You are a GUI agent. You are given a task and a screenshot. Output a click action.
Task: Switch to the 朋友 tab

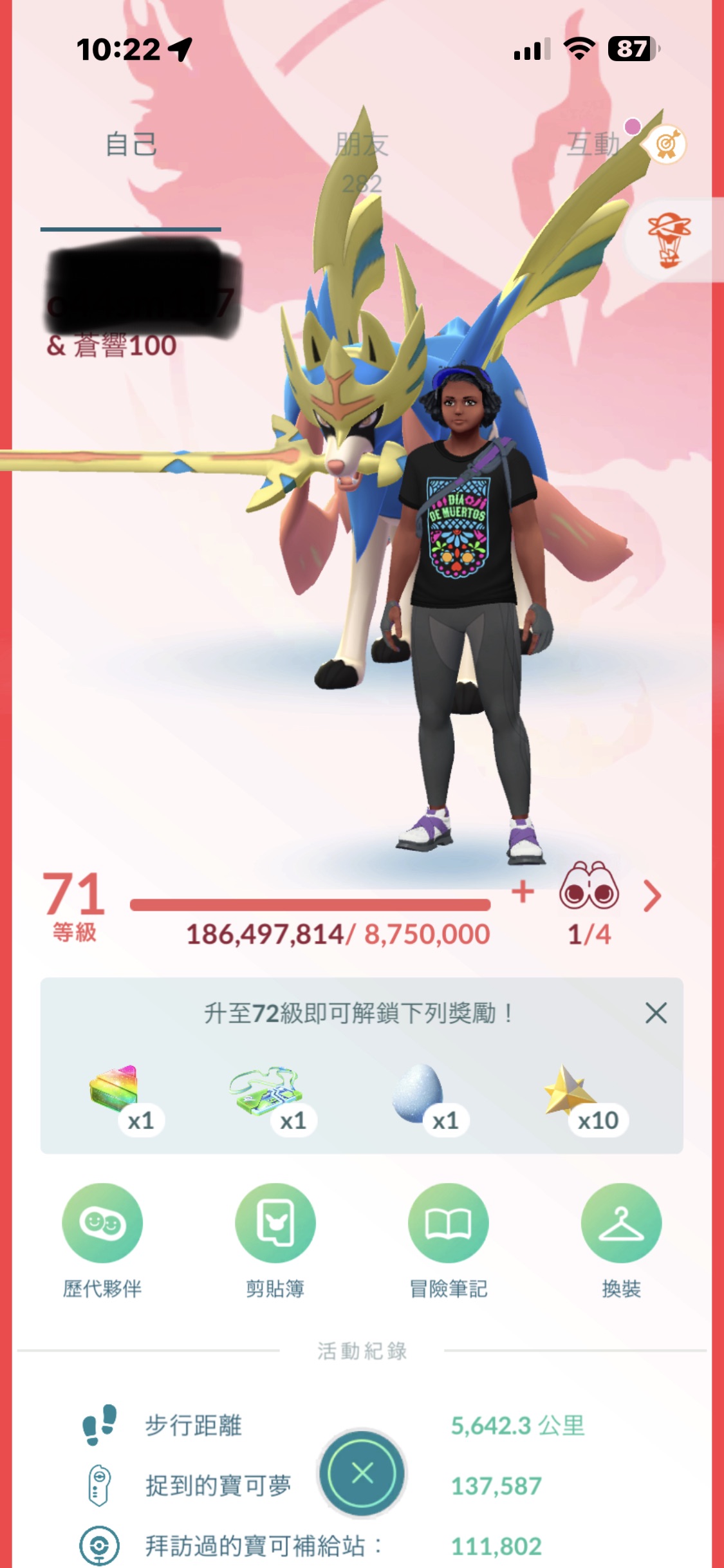coord(362,145)
